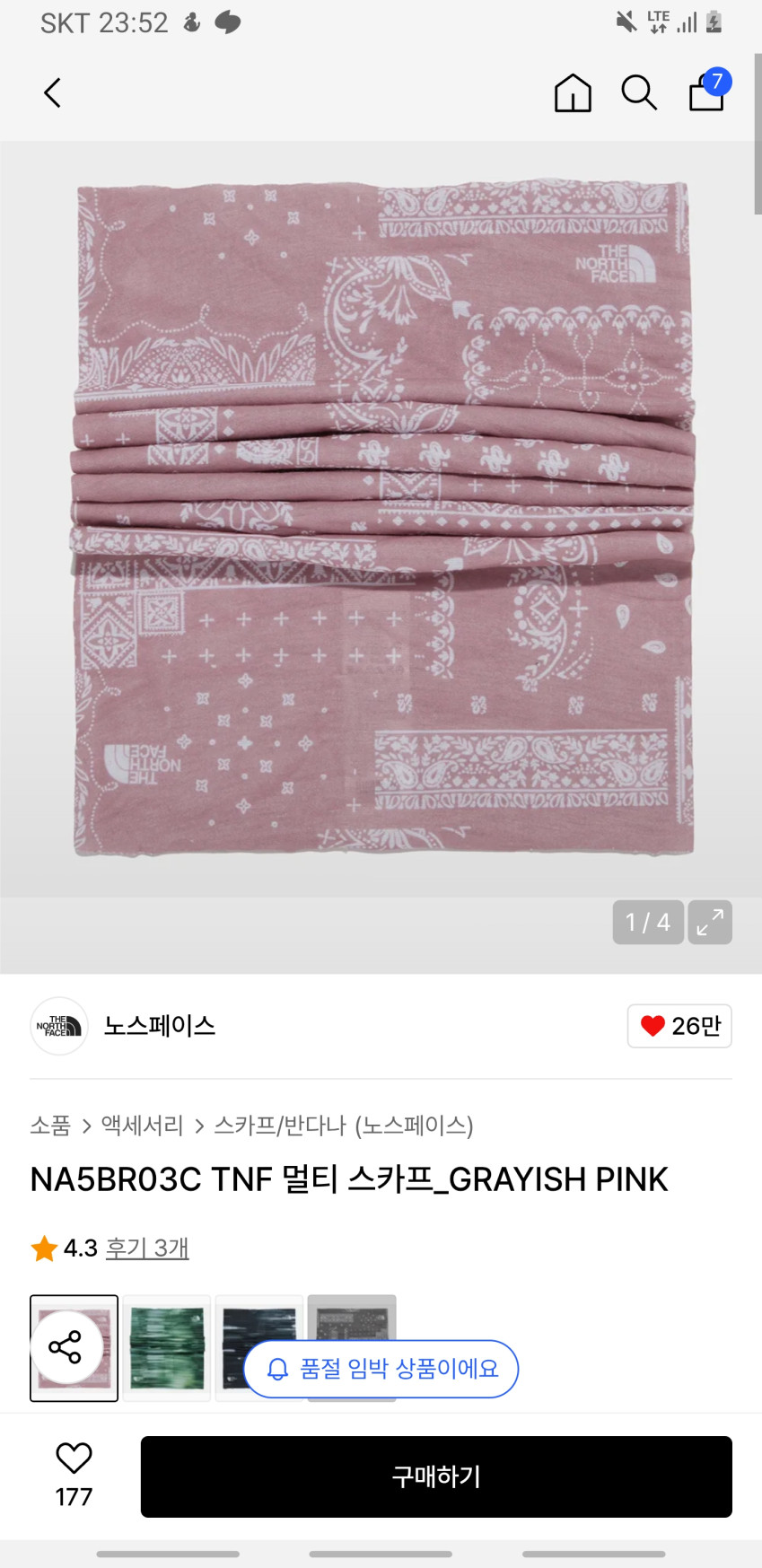Go back to the previous page
The image size is (762, 1568).
coord(53,92)
